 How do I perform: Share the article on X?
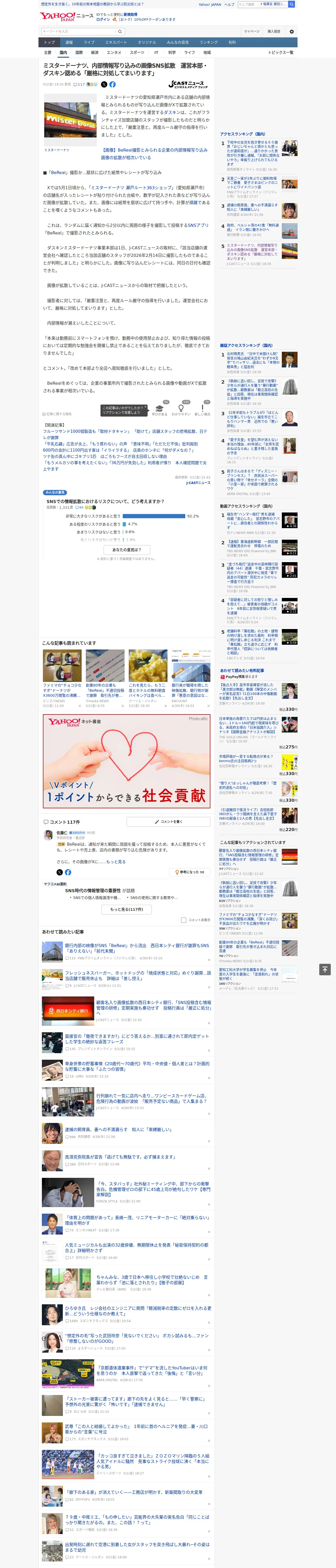point(104,85)
